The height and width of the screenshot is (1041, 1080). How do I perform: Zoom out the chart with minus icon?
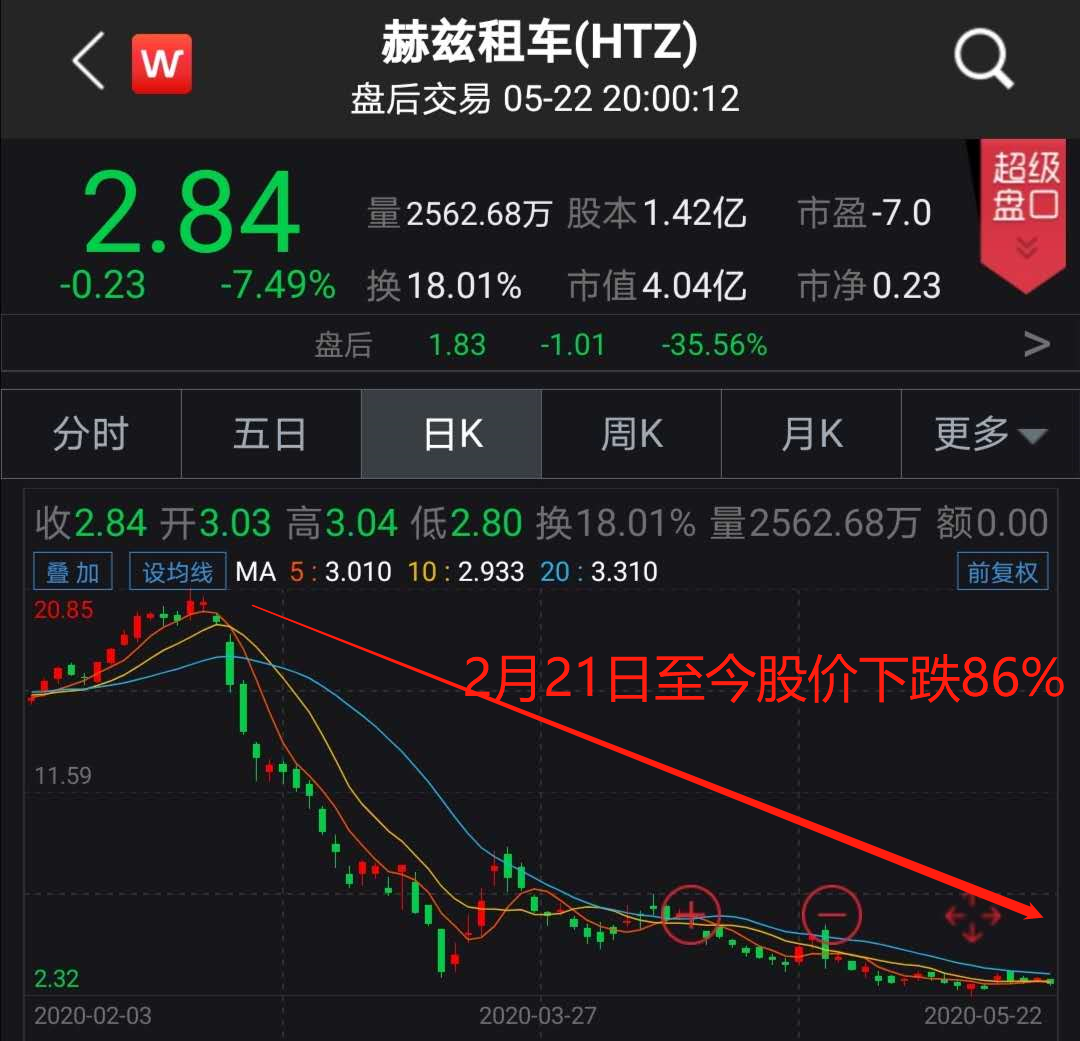[831, 914]
